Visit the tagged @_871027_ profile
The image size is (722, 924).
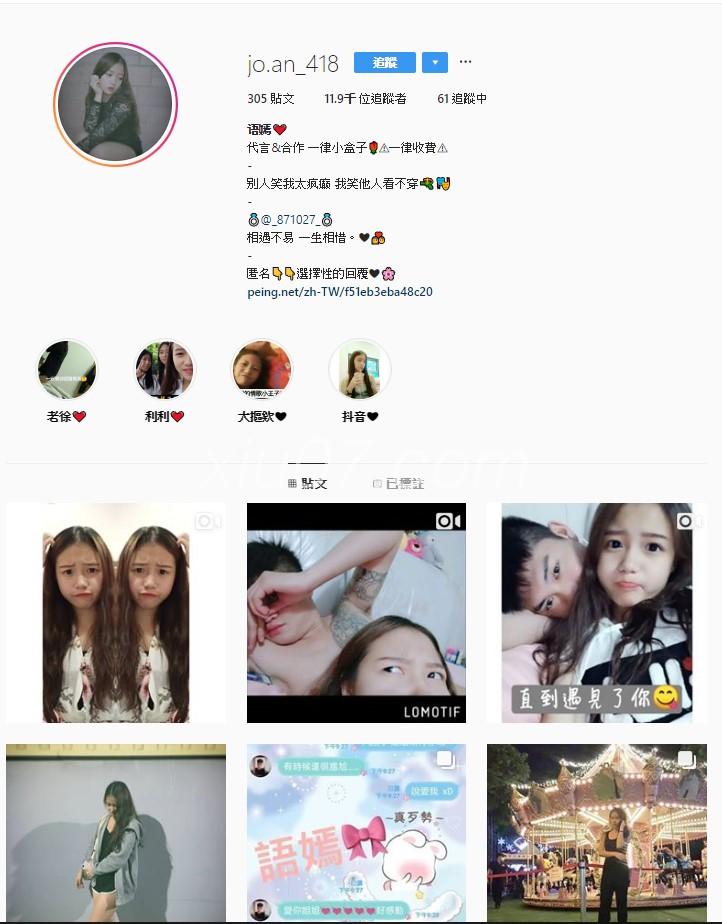(x=289, y=219)
